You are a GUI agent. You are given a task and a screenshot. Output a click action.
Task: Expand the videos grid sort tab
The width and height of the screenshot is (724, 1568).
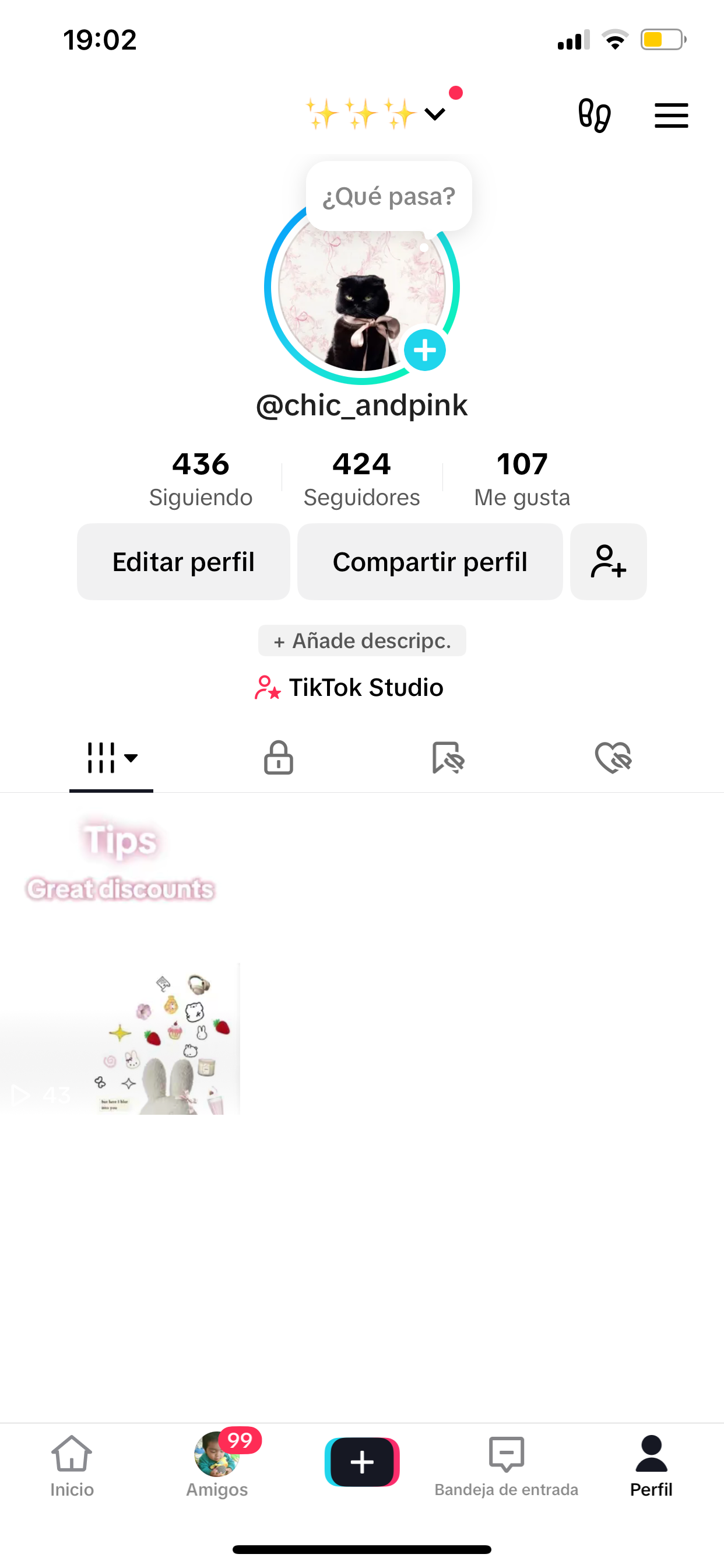click(111, 758)
